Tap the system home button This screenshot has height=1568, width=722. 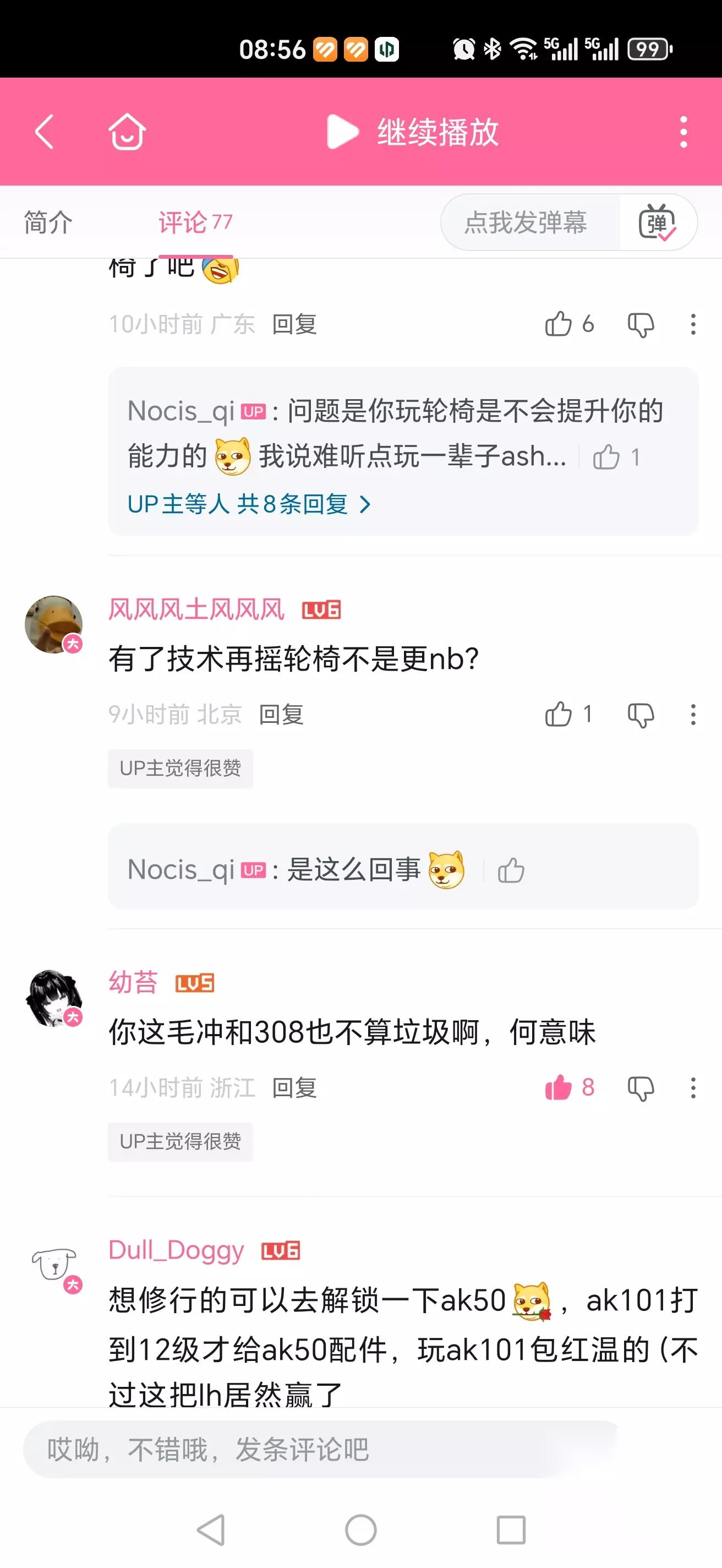360,1530
